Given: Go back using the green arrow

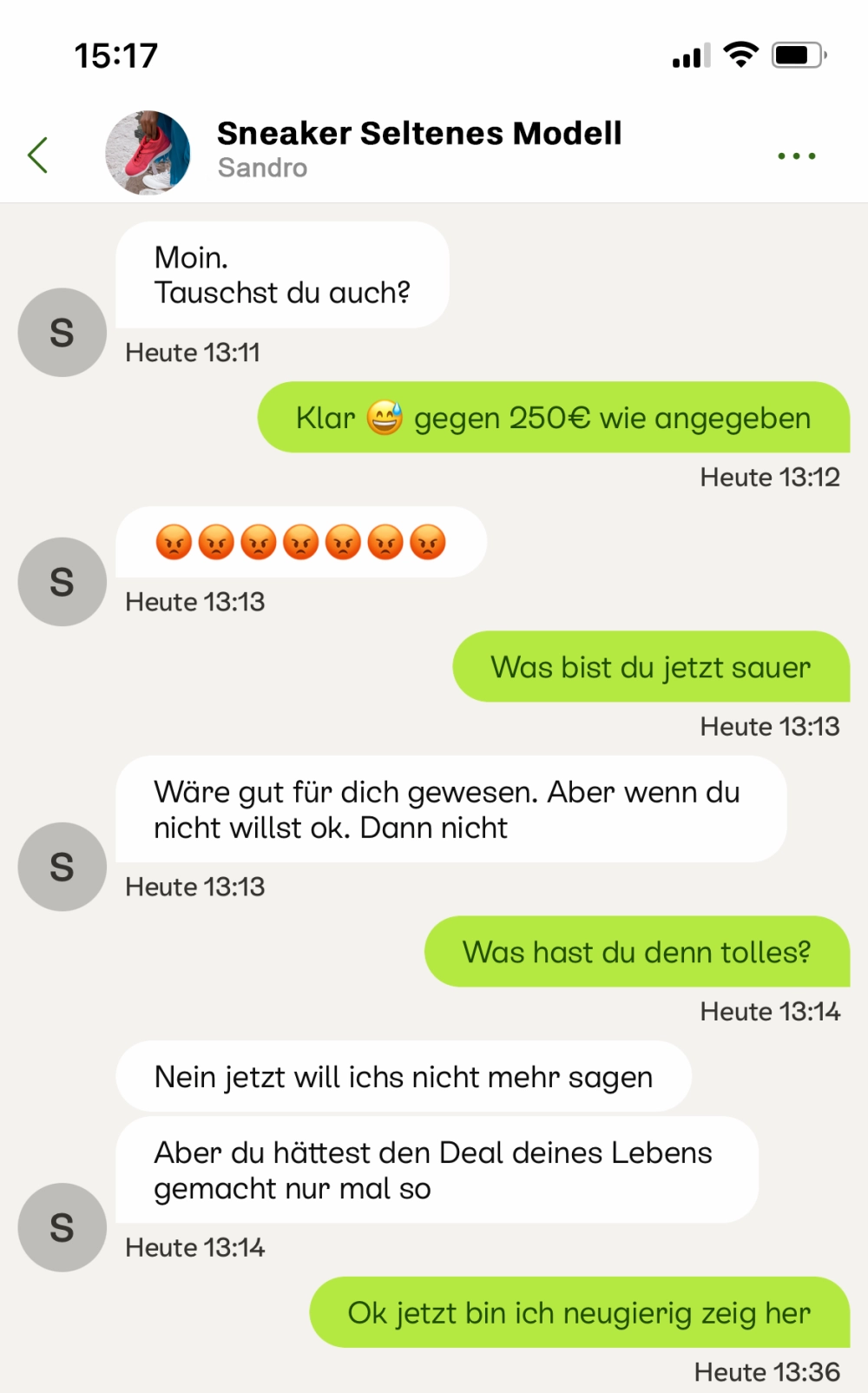Looking at the screenshot, I should [x=37, y=155].
